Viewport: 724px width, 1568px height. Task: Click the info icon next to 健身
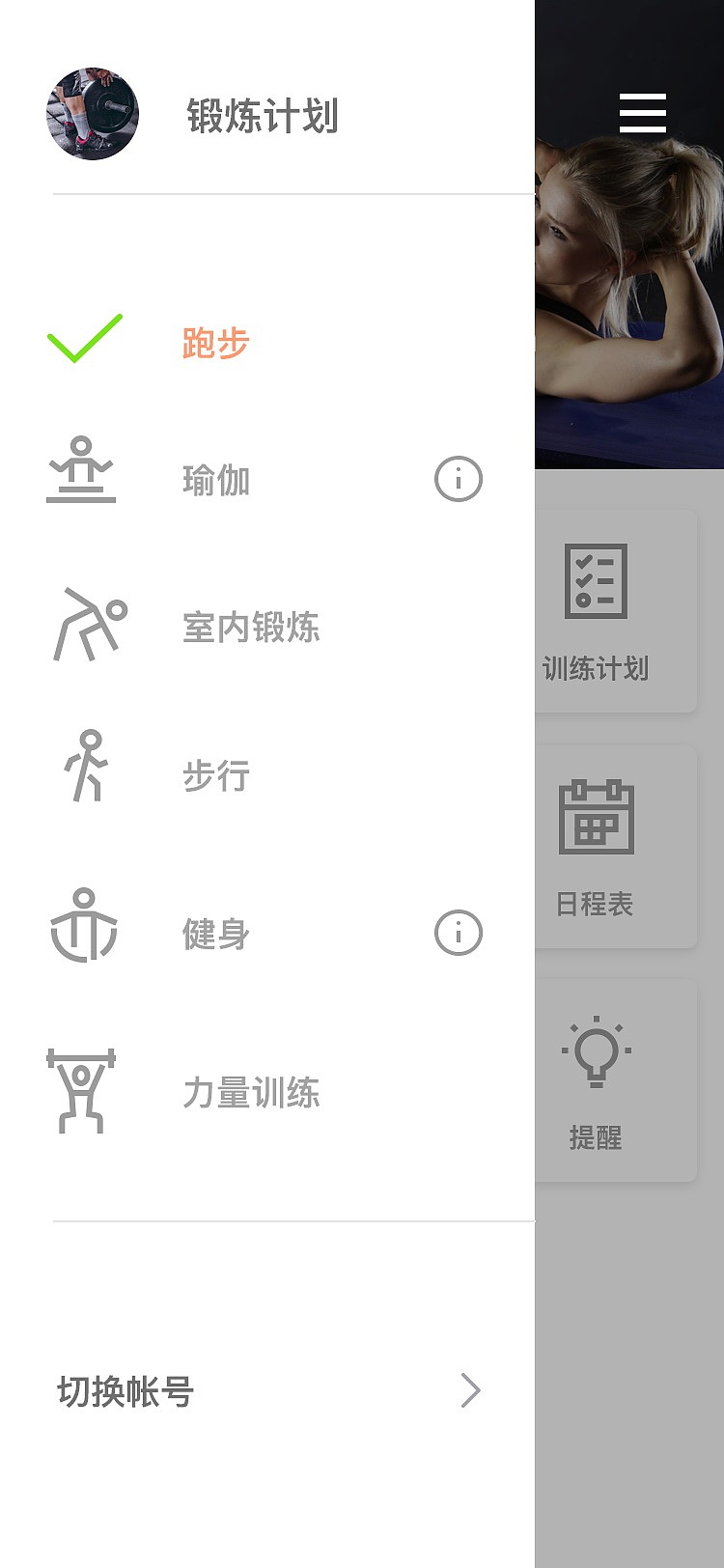point(459,932)
